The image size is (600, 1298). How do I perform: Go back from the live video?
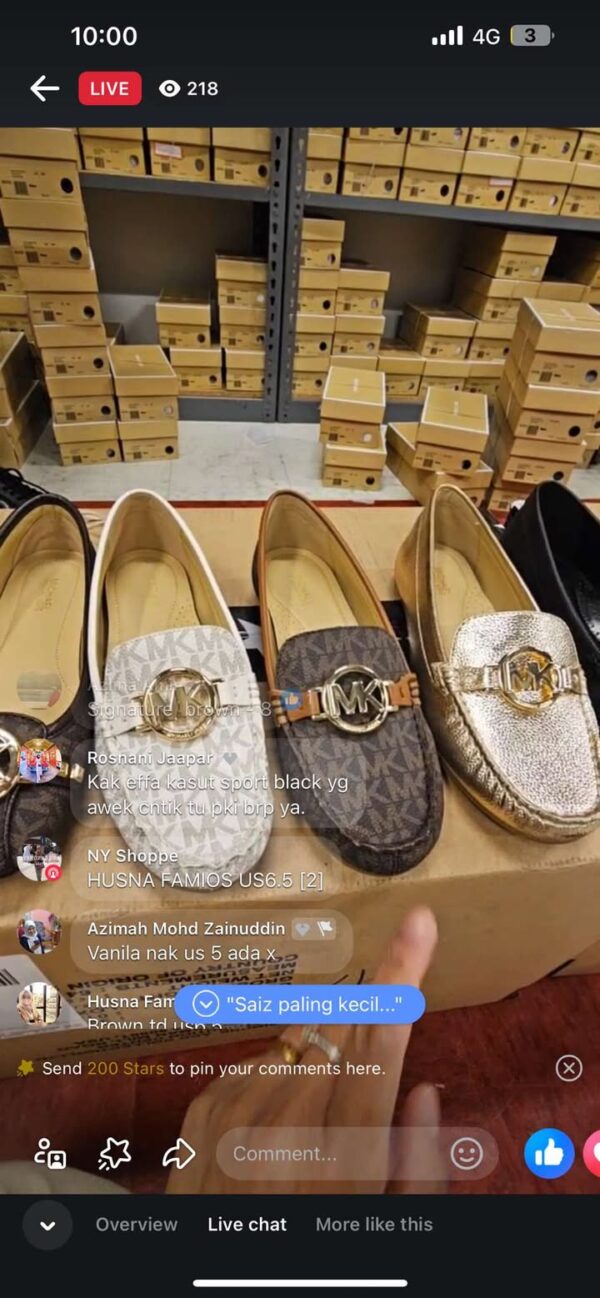point(44,88)
